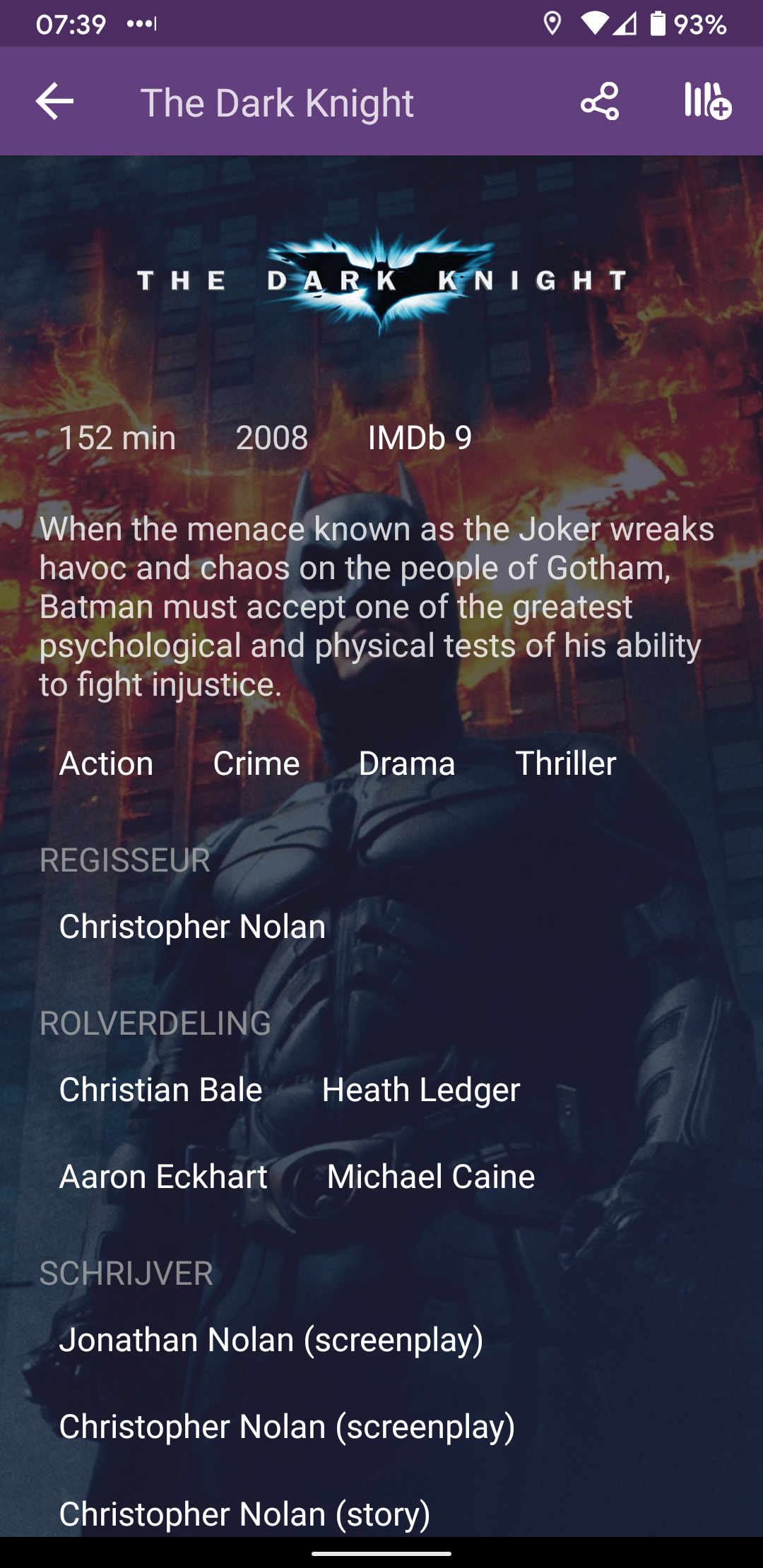Open cast member Aaron Eckhart

click(163, 1177)
